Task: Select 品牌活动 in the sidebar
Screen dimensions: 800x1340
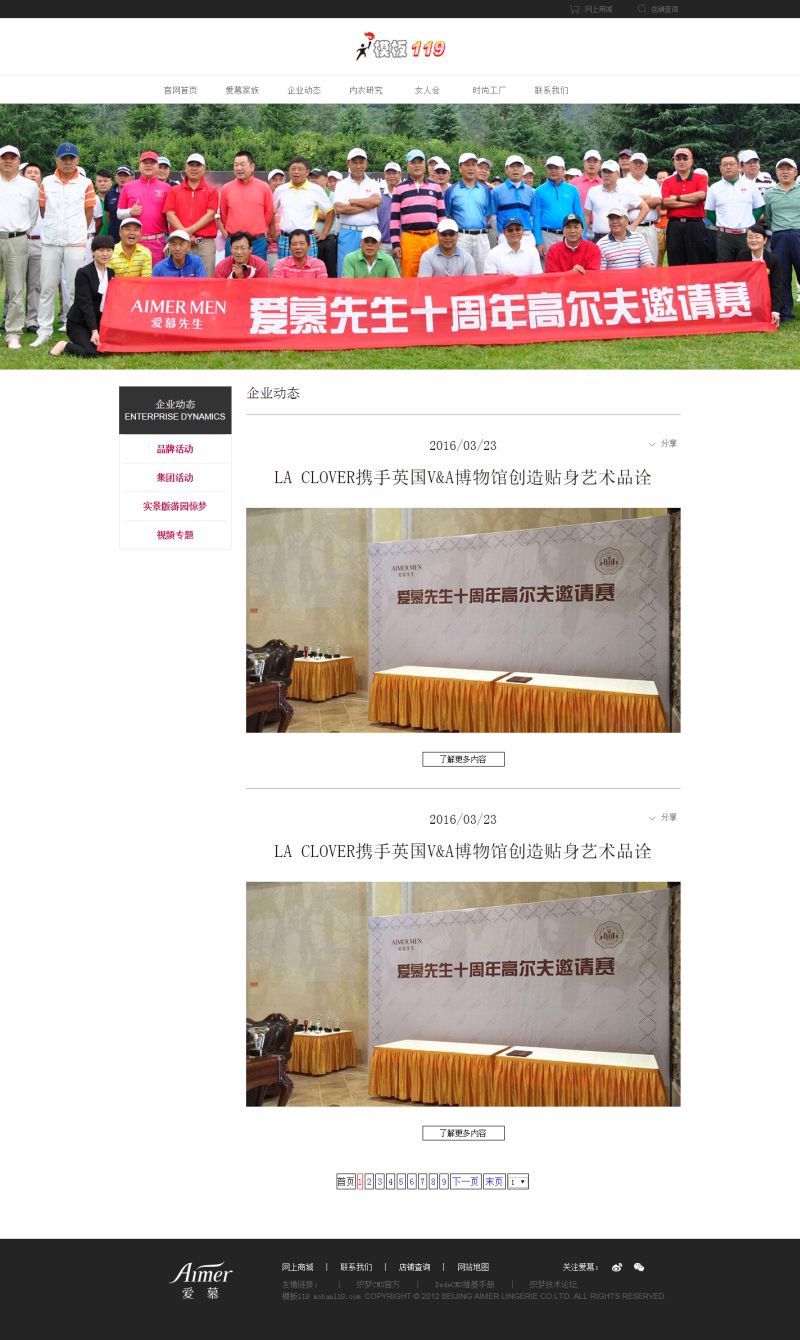Action: pos(175,449)
